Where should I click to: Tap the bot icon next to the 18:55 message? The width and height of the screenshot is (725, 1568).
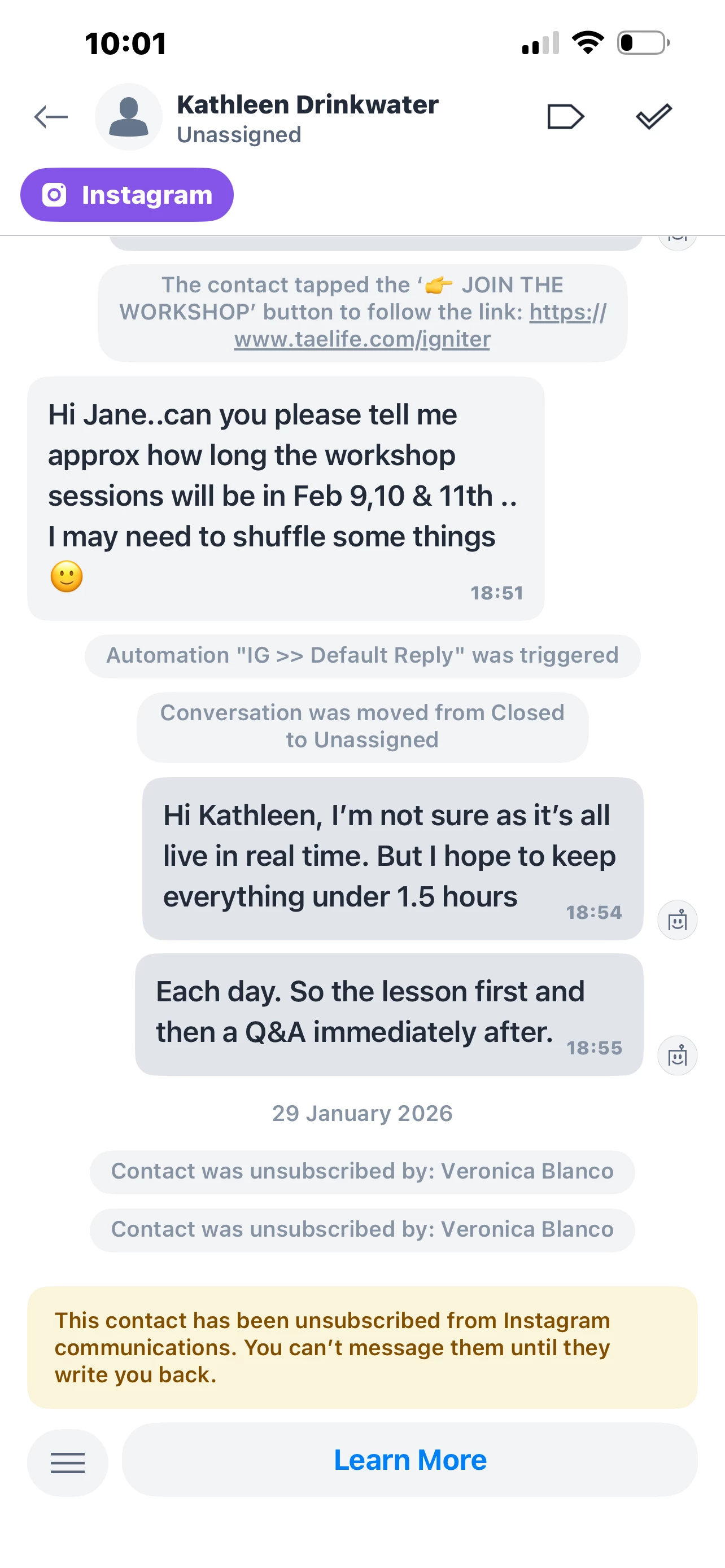pyautogui.click(x=677, y=1055)
